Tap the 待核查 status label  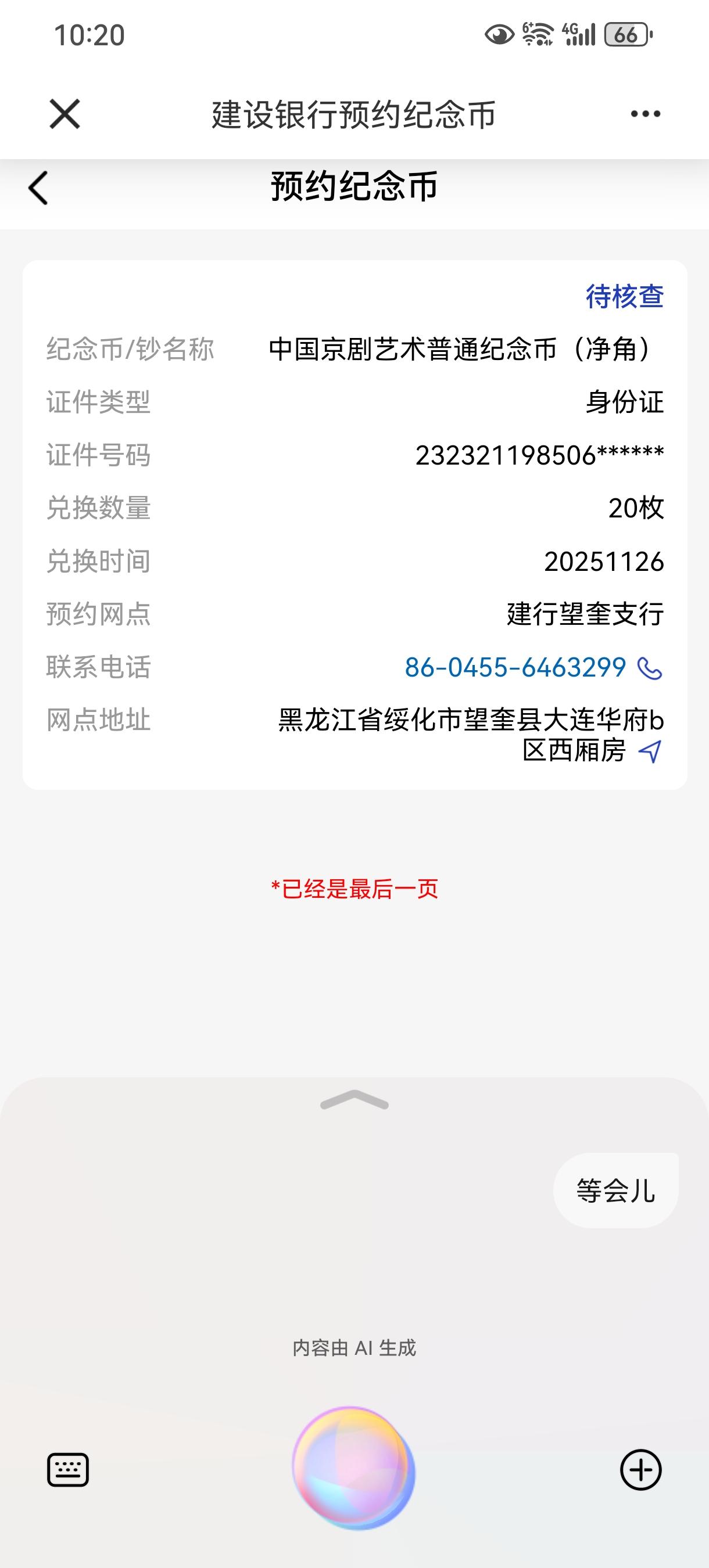tap(624, 296)
